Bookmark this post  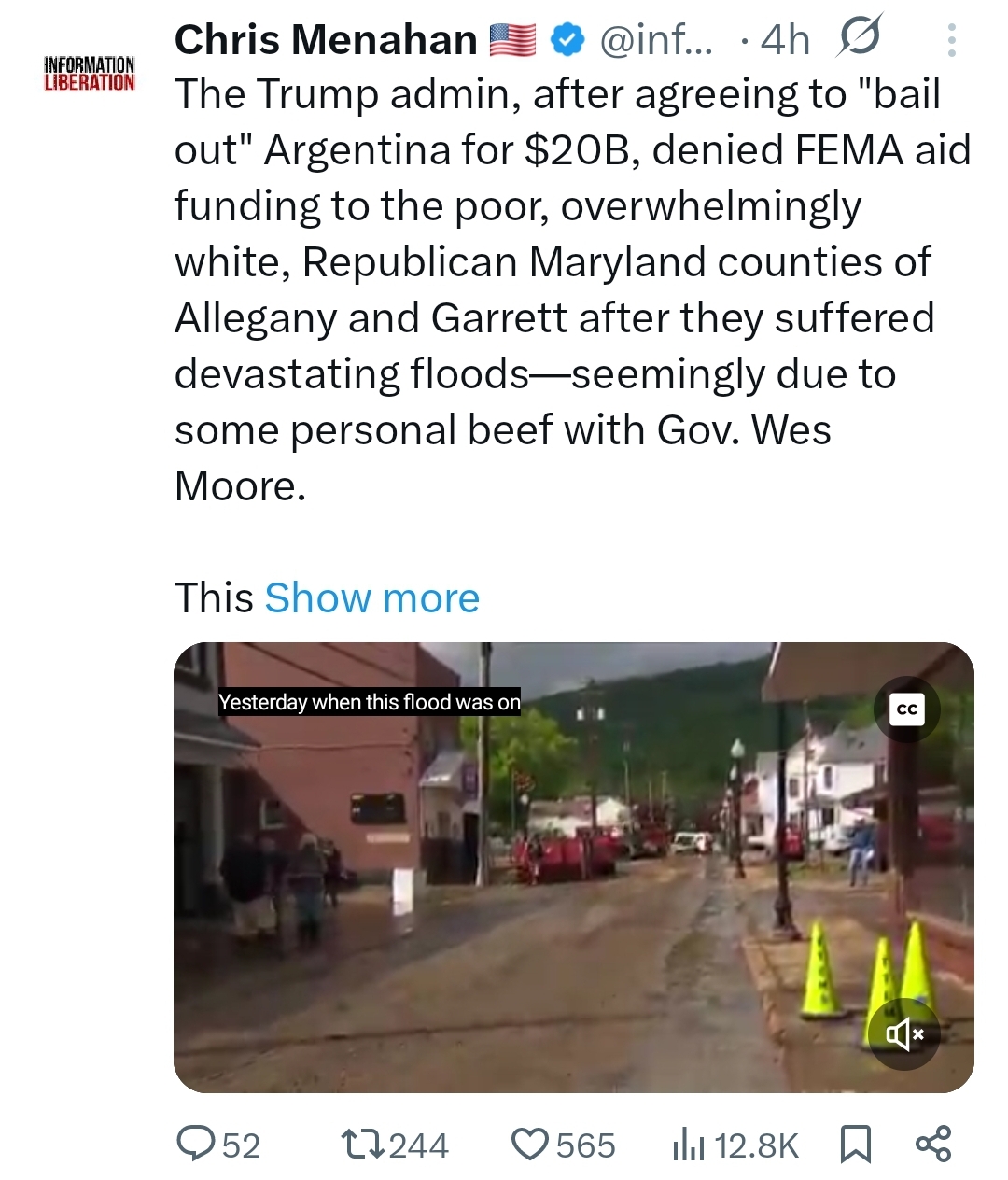click(x=856, y=1144)
